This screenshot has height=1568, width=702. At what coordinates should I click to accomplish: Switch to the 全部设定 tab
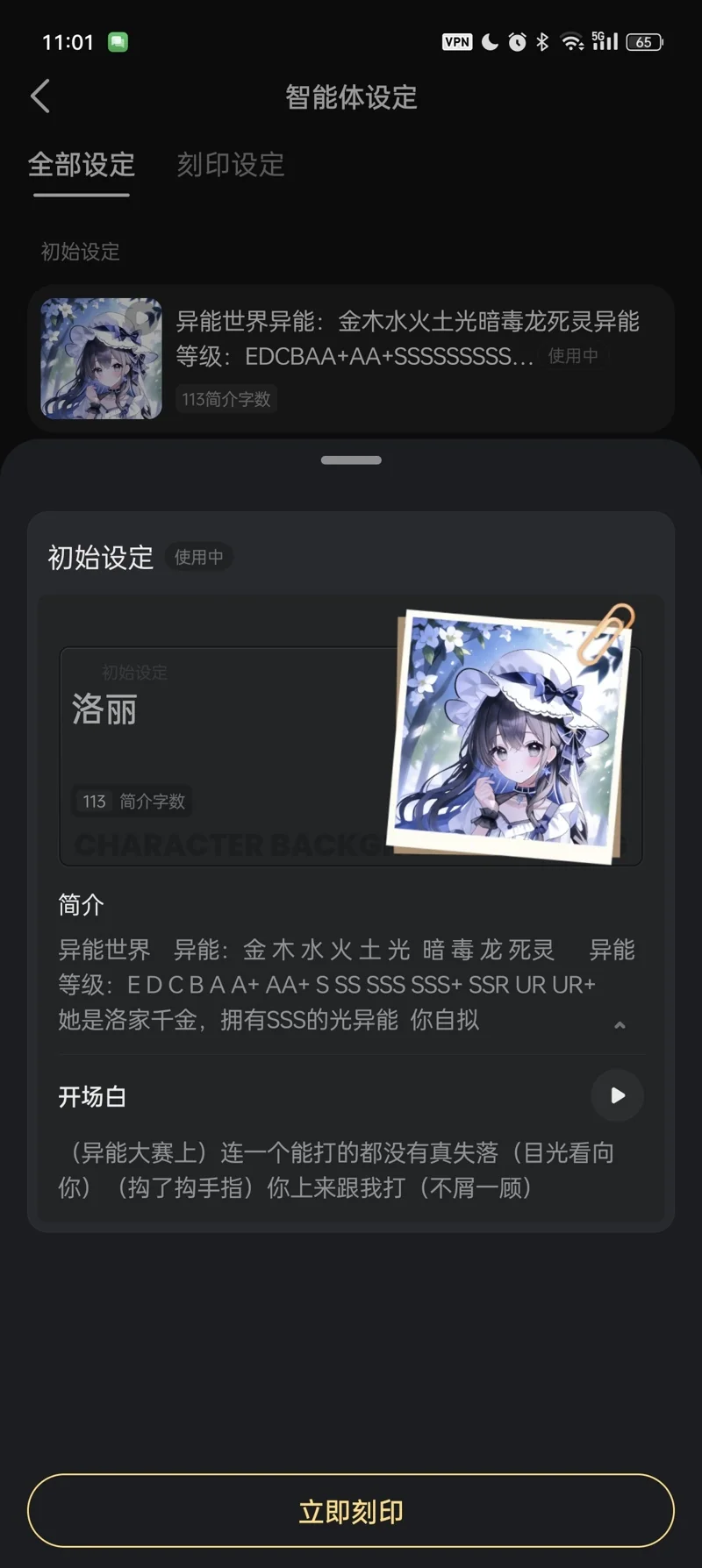click(82, 165)
